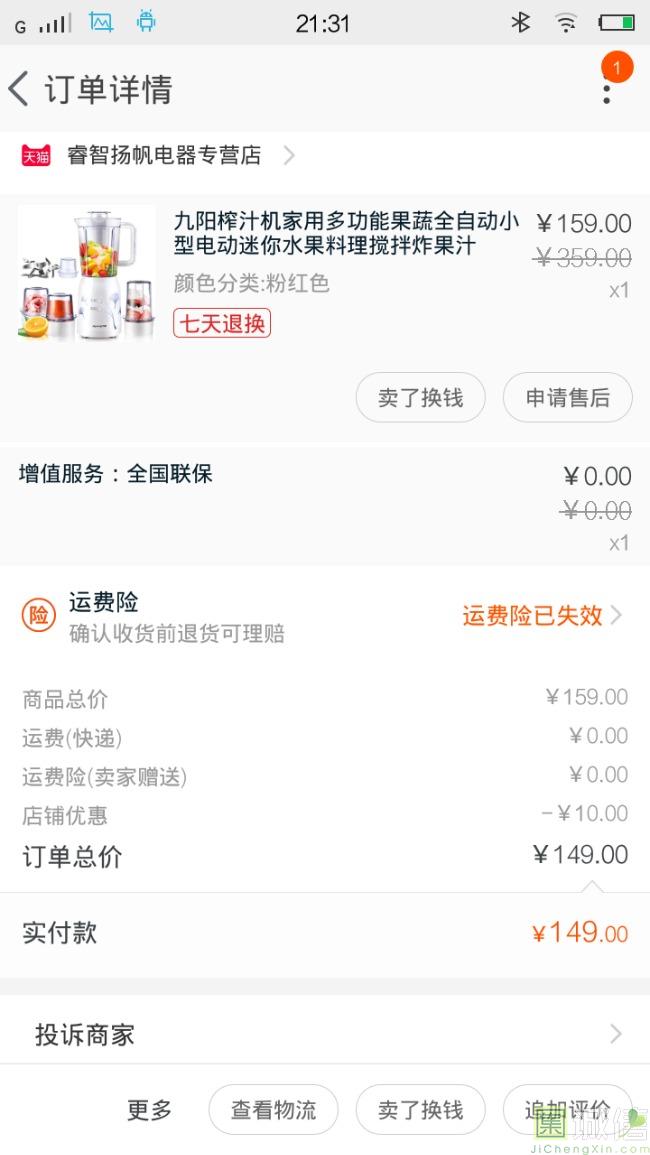Tap 卖了换钱 in the bottom bar
The image size is (650, 1155).
[420, 1110]
